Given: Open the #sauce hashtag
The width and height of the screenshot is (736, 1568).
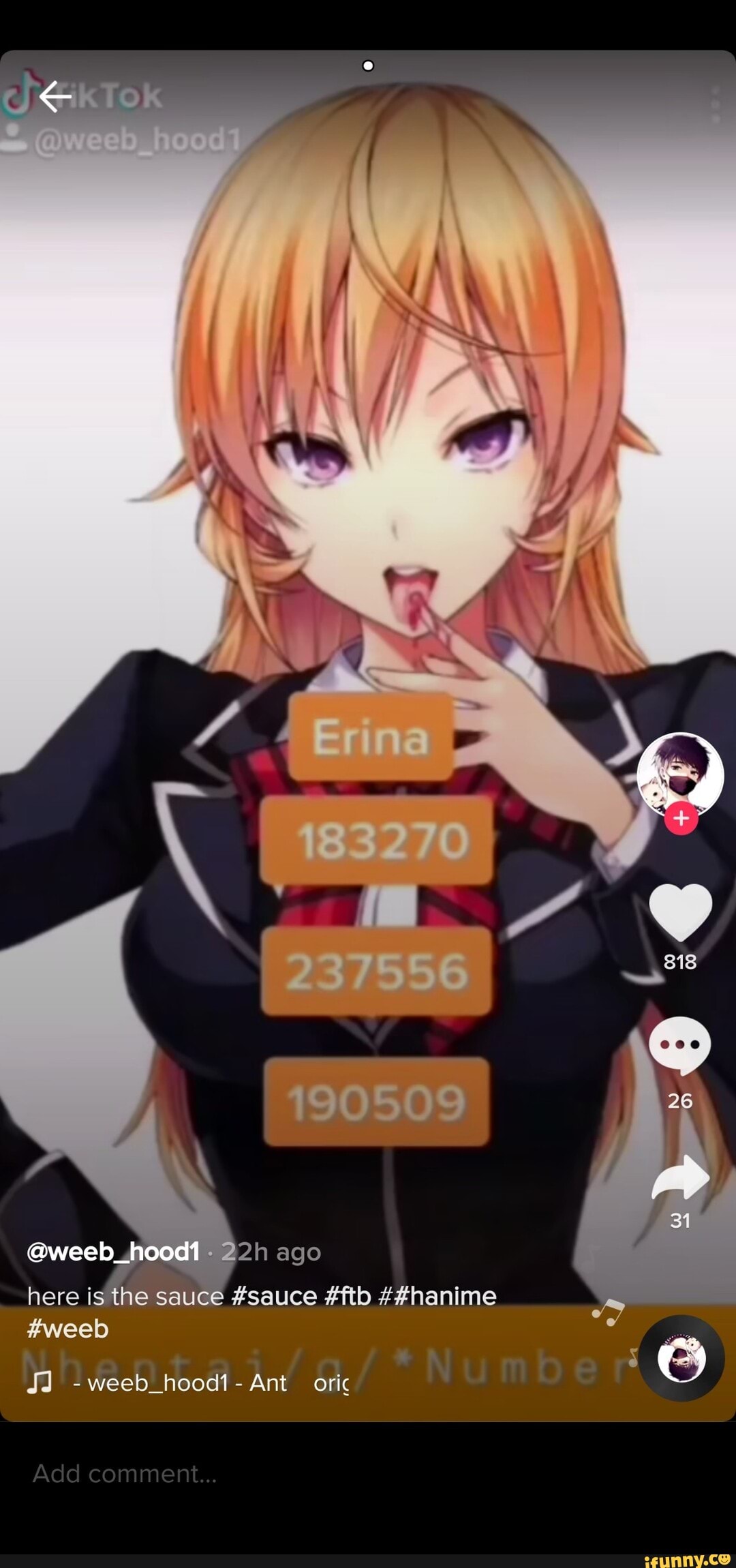Looking at the screenshot, I should [274, 1295].
